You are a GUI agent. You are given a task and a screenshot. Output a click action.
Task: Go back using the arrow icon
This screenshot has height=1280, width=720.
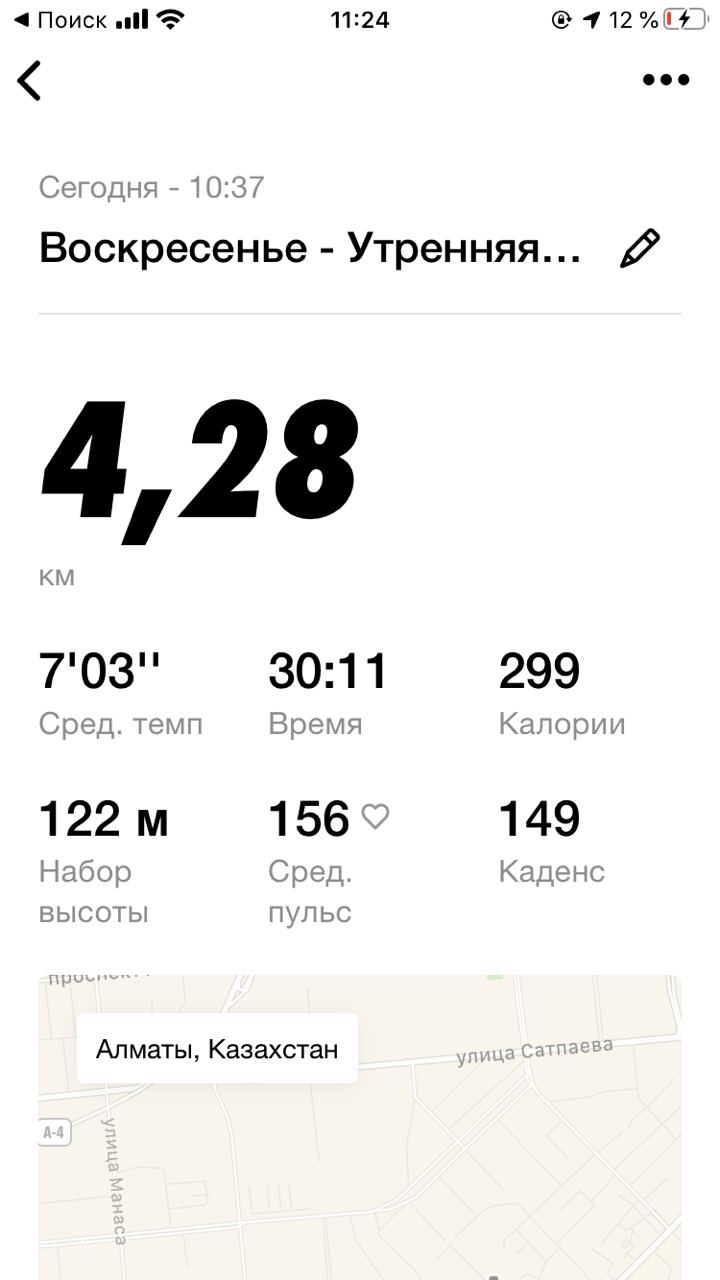[30, 80]
